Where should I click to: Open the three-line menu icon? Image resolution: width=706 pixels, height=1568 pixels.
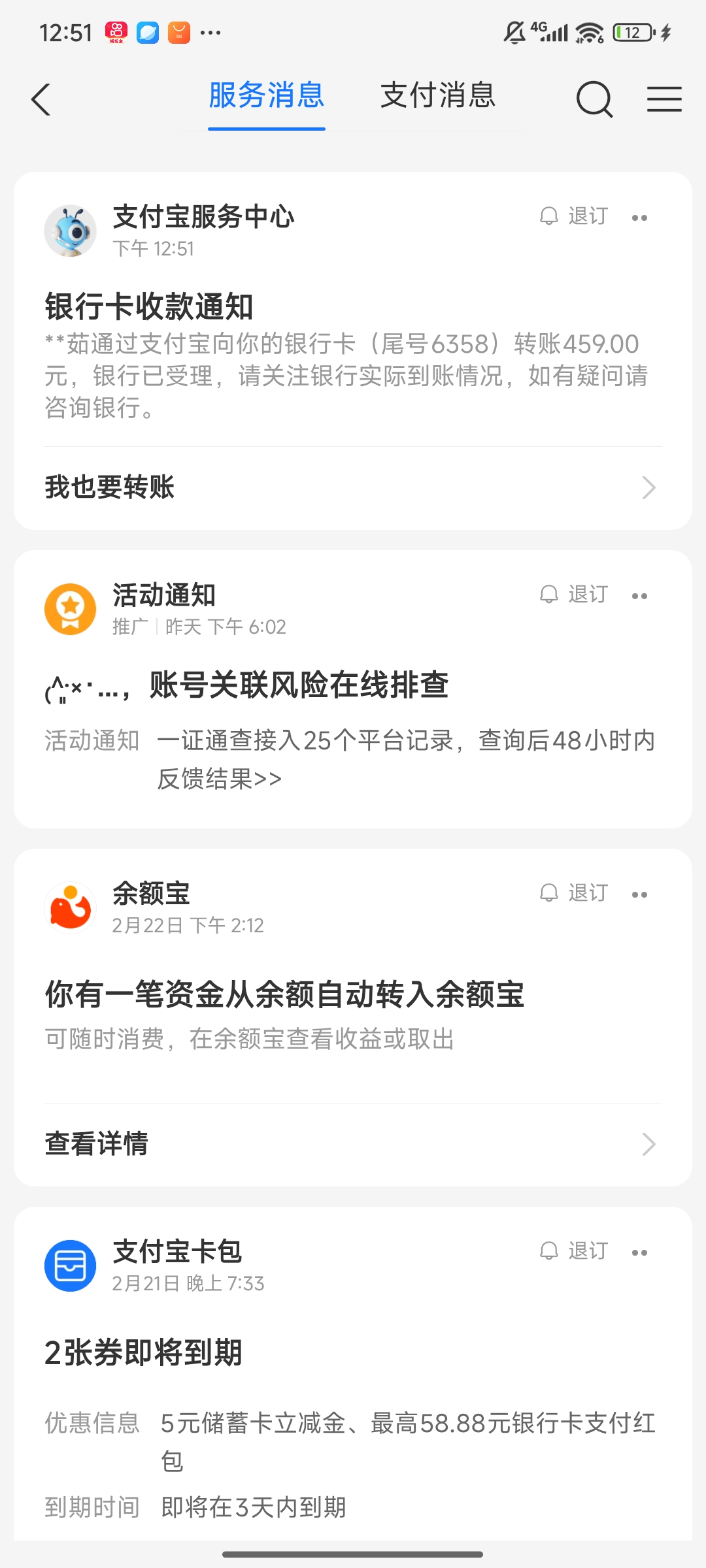pyautogui.click(x=664, y=99)
